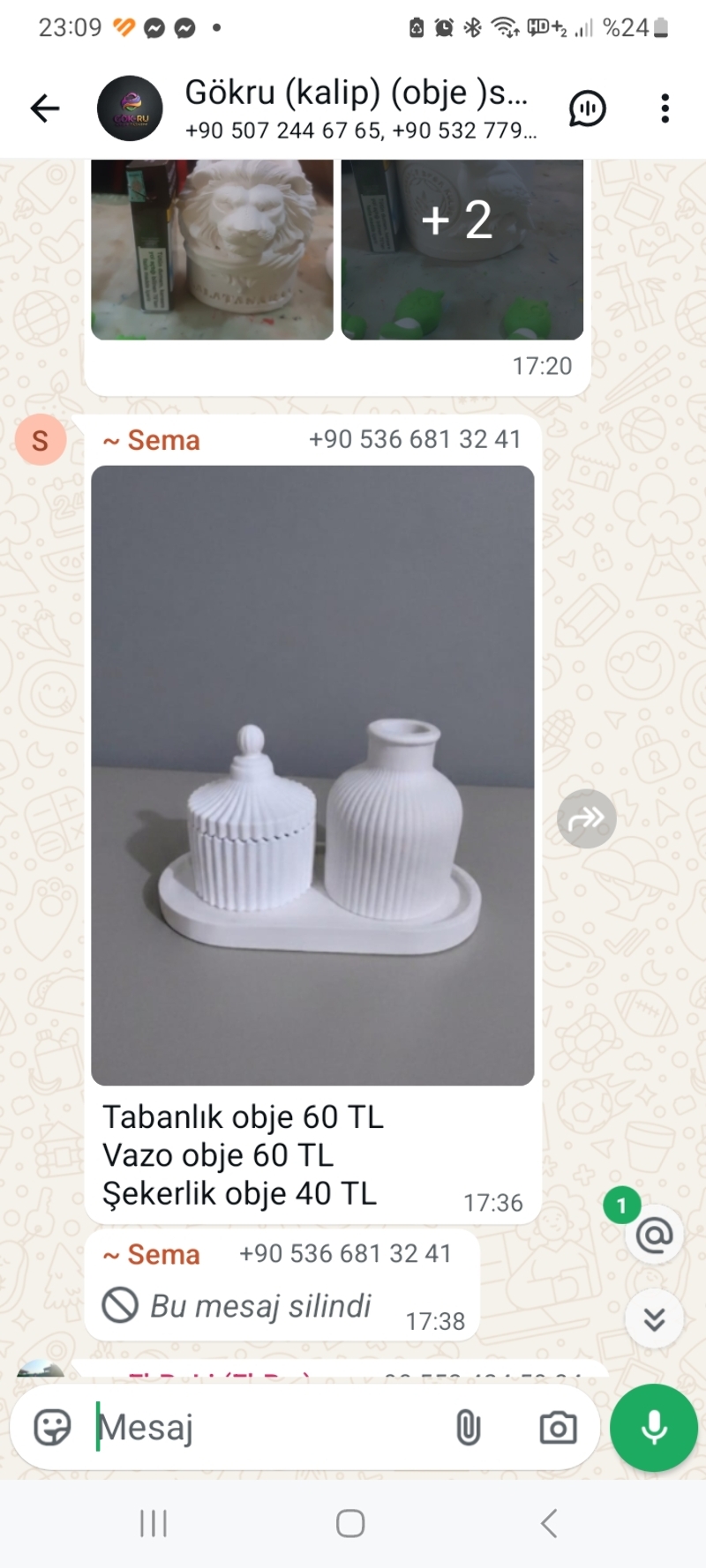
Task: View the +2 more photos tile
Action: tap(462, 249)
